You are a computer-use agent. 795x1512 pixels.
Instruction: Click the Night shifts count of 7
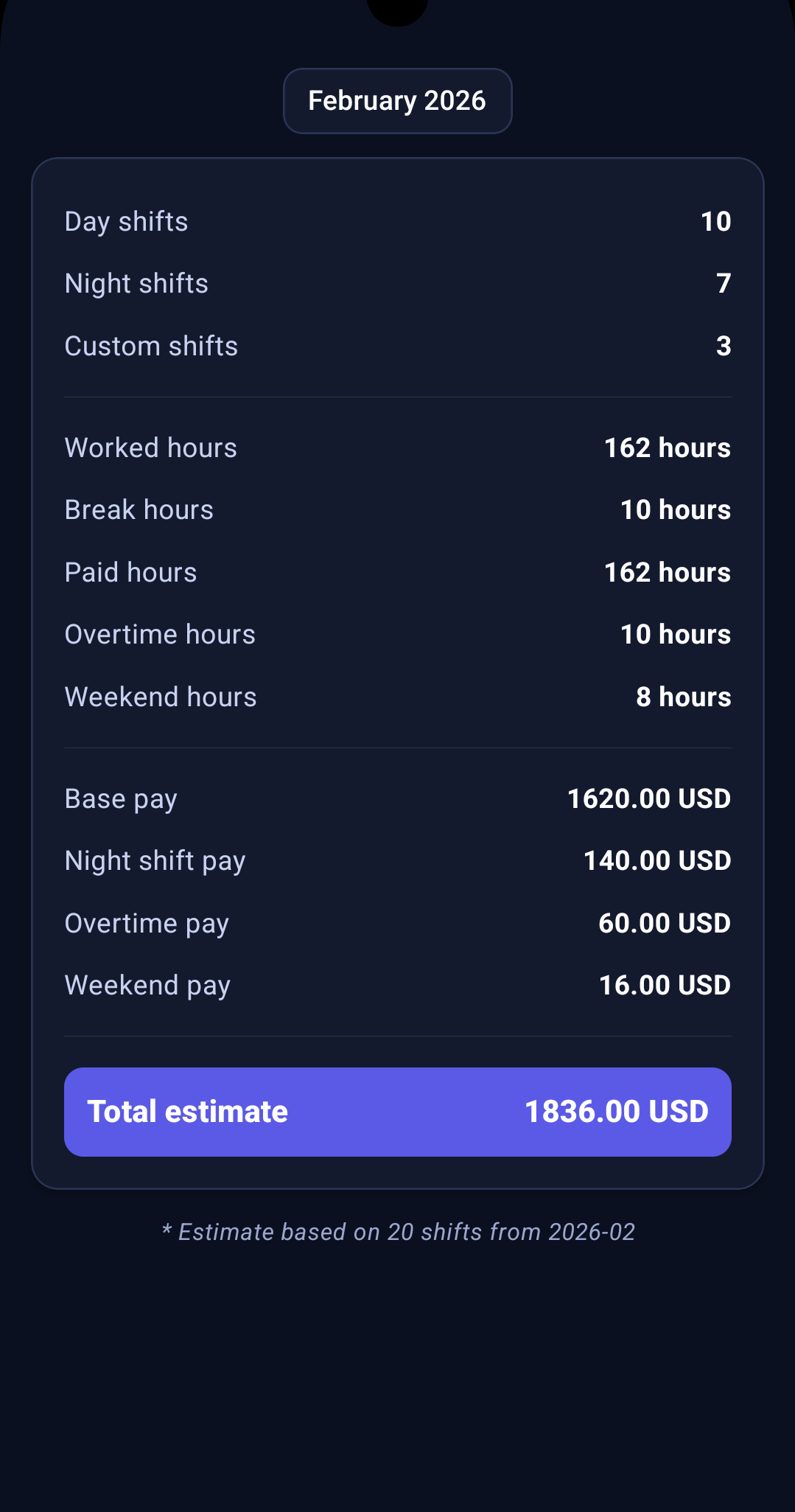[x=725, y=283]
